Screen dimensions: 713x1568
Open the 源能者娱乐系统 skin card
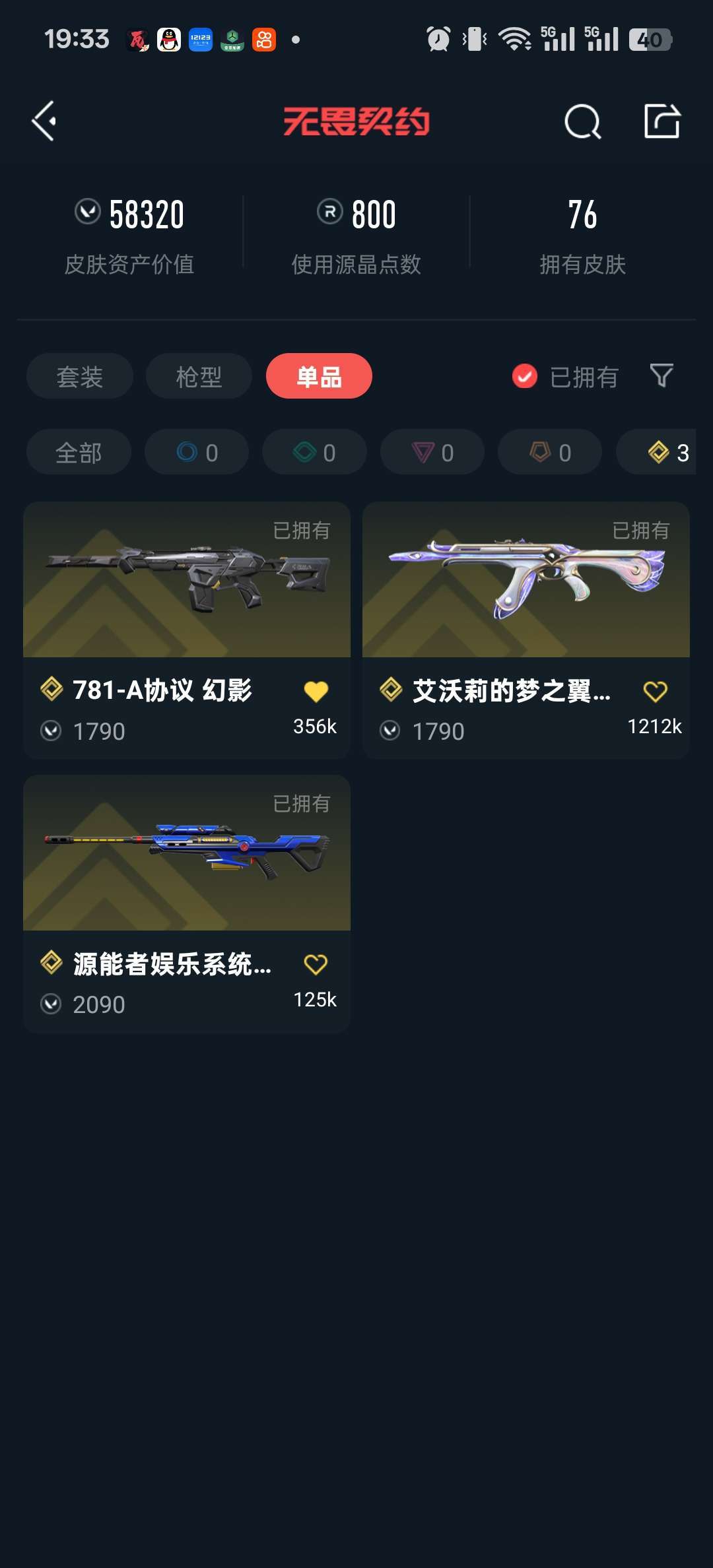point(187,903)
